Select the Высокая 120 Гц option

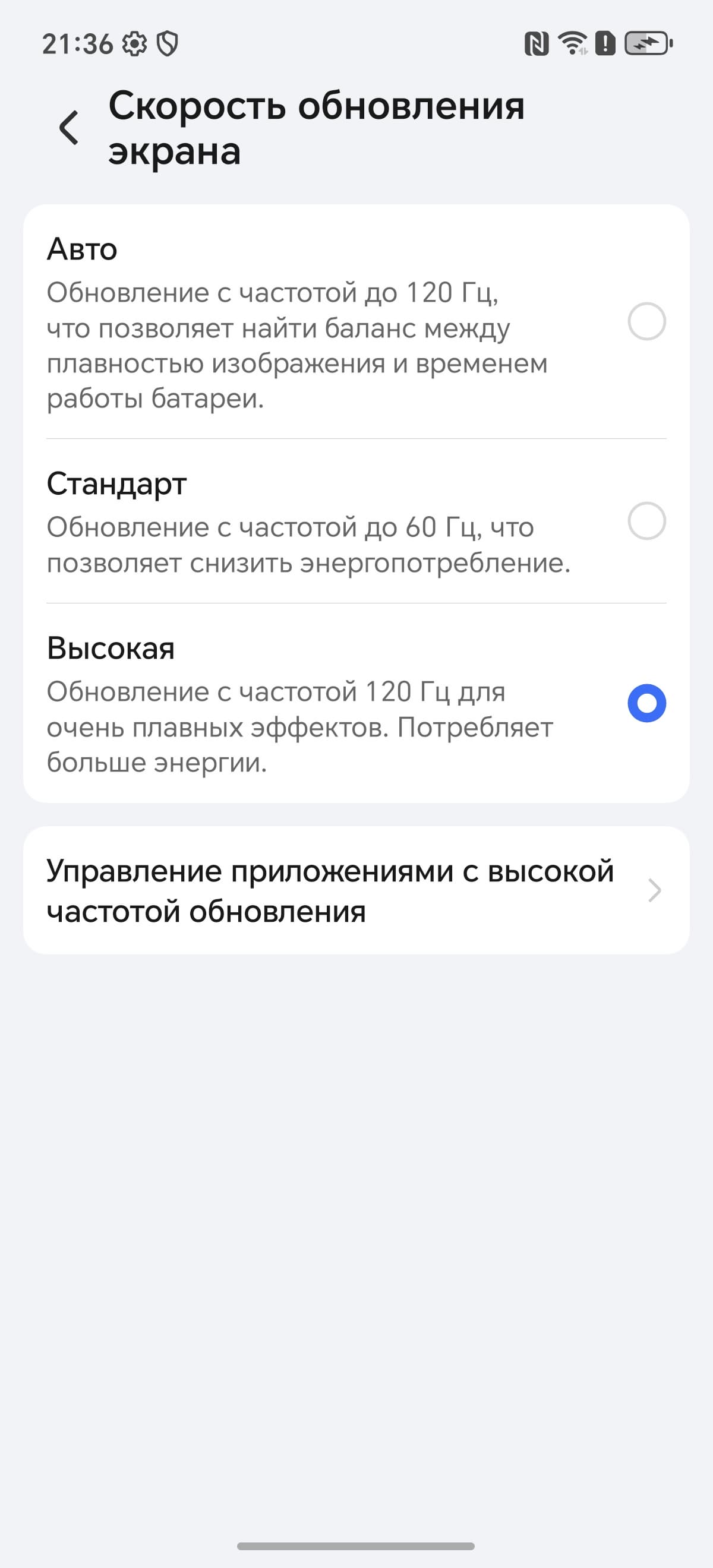click(x=646, y=704)
